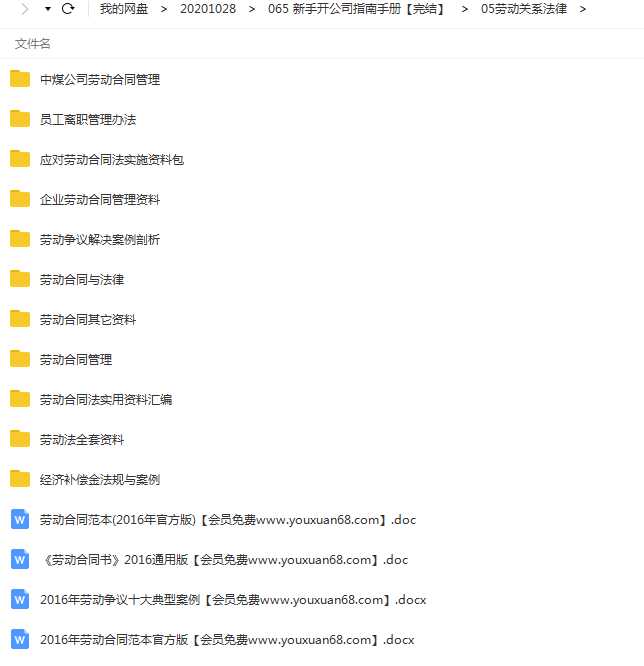
Task: Open 劳动争议解决案例剖析 folder
Action: (100, 239)
